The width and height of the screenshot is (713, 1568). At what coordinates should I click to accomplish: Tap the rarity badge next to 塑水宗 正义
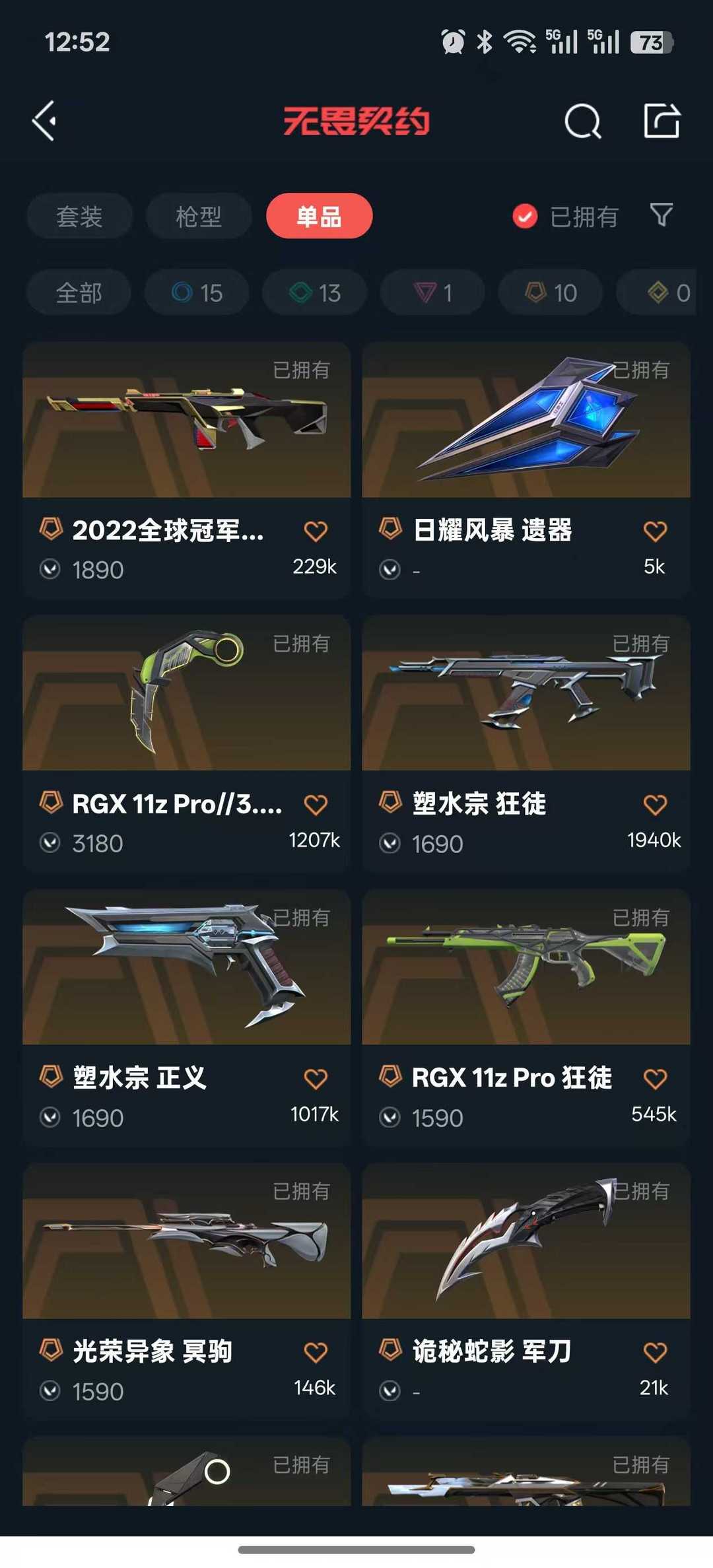click(x=50, y=1077)
